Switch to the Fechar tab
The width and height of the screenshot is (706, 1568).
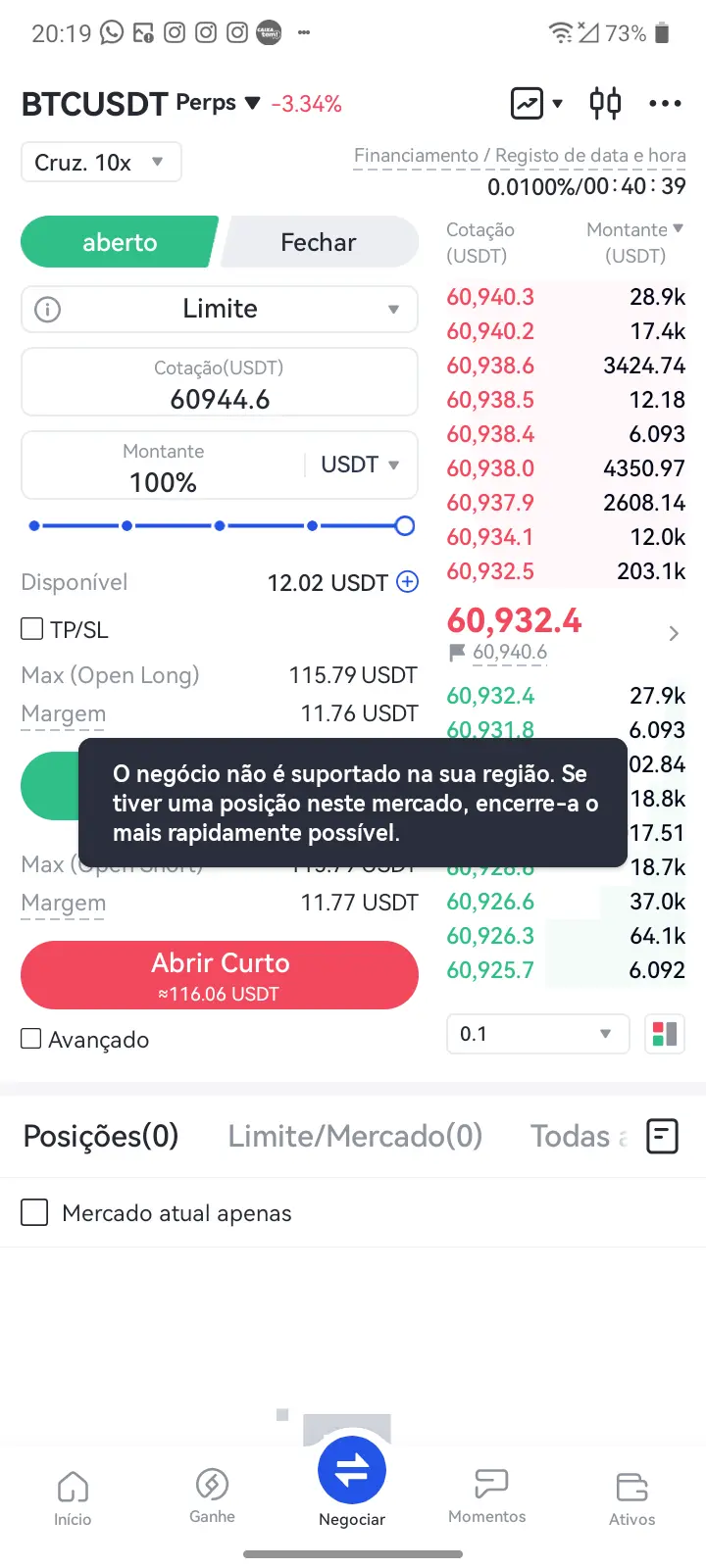pyautogui.click(x=319, y=242)
